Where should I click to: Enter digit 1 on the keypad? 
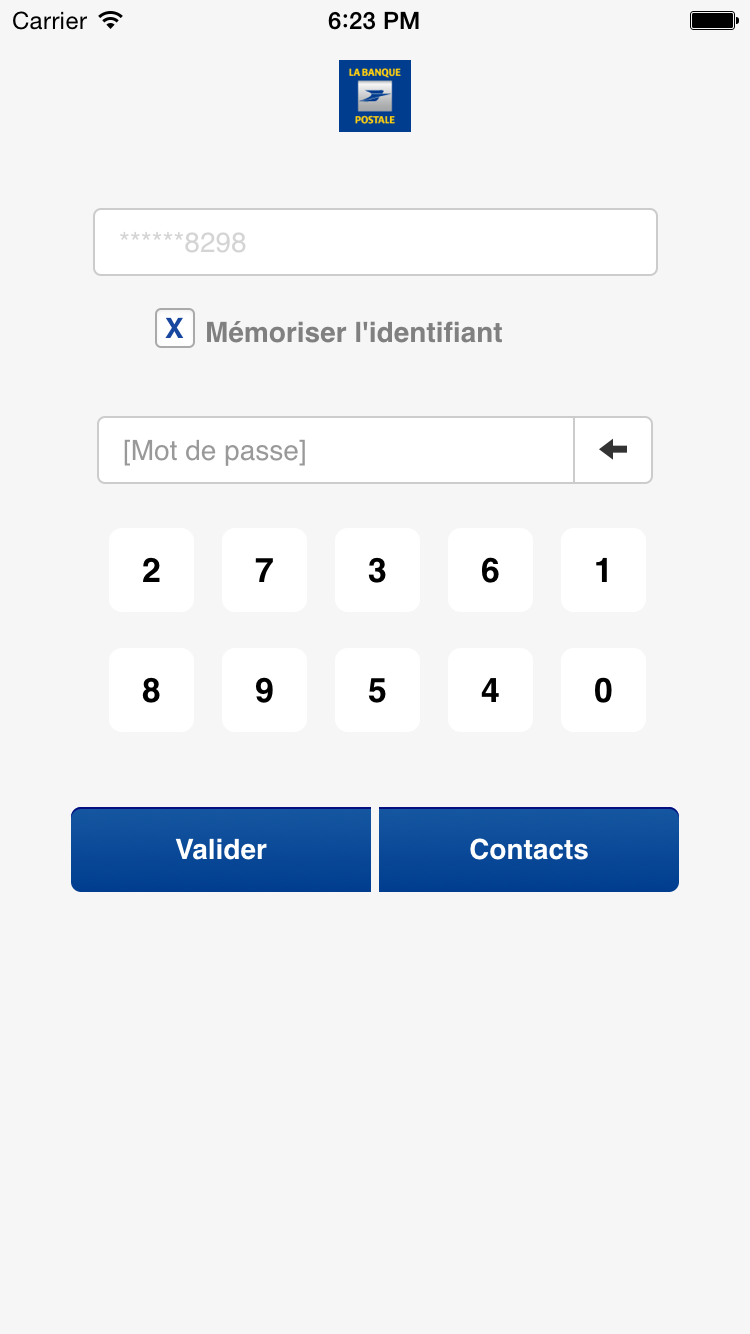pos(603,570)
